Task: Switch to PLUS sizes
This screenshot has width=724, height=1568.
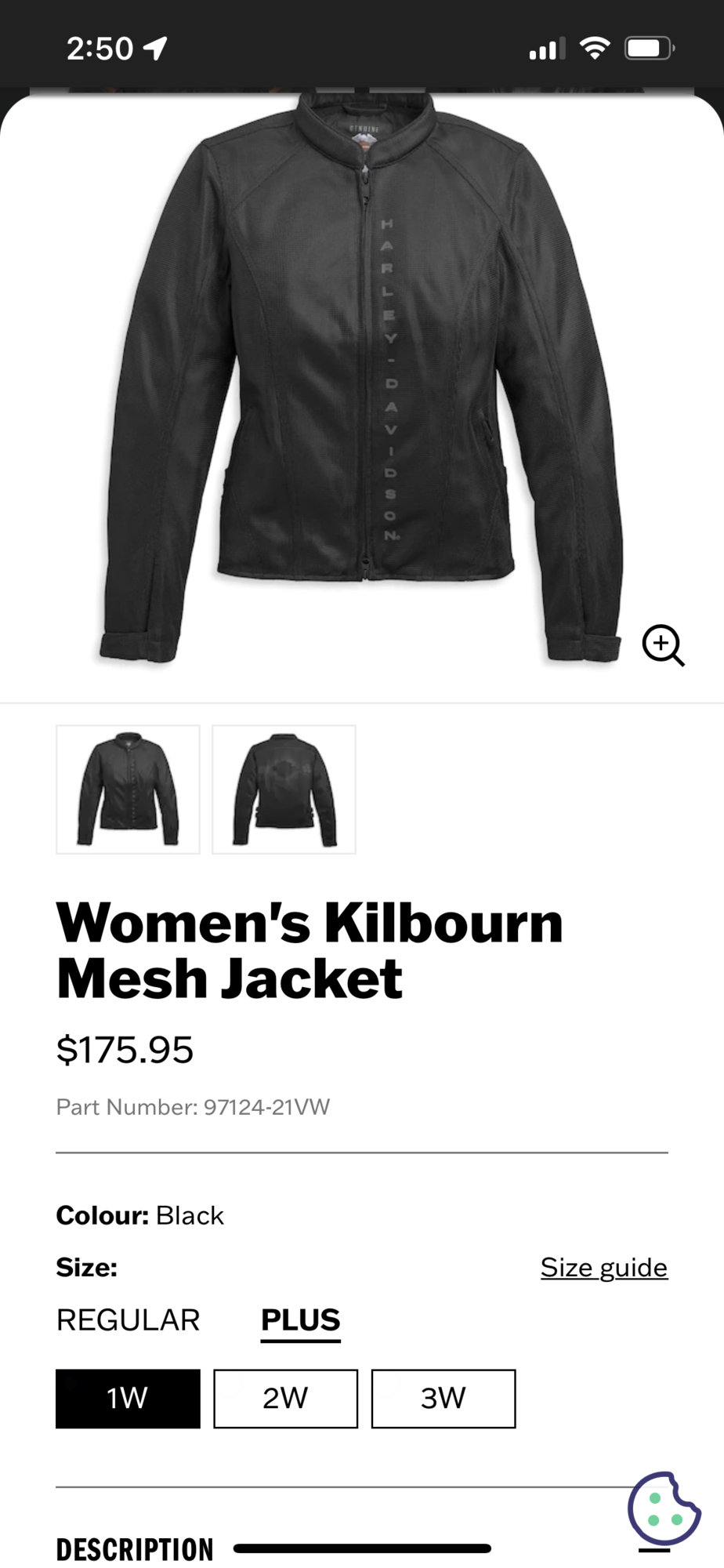Action: click(300, 1320)
